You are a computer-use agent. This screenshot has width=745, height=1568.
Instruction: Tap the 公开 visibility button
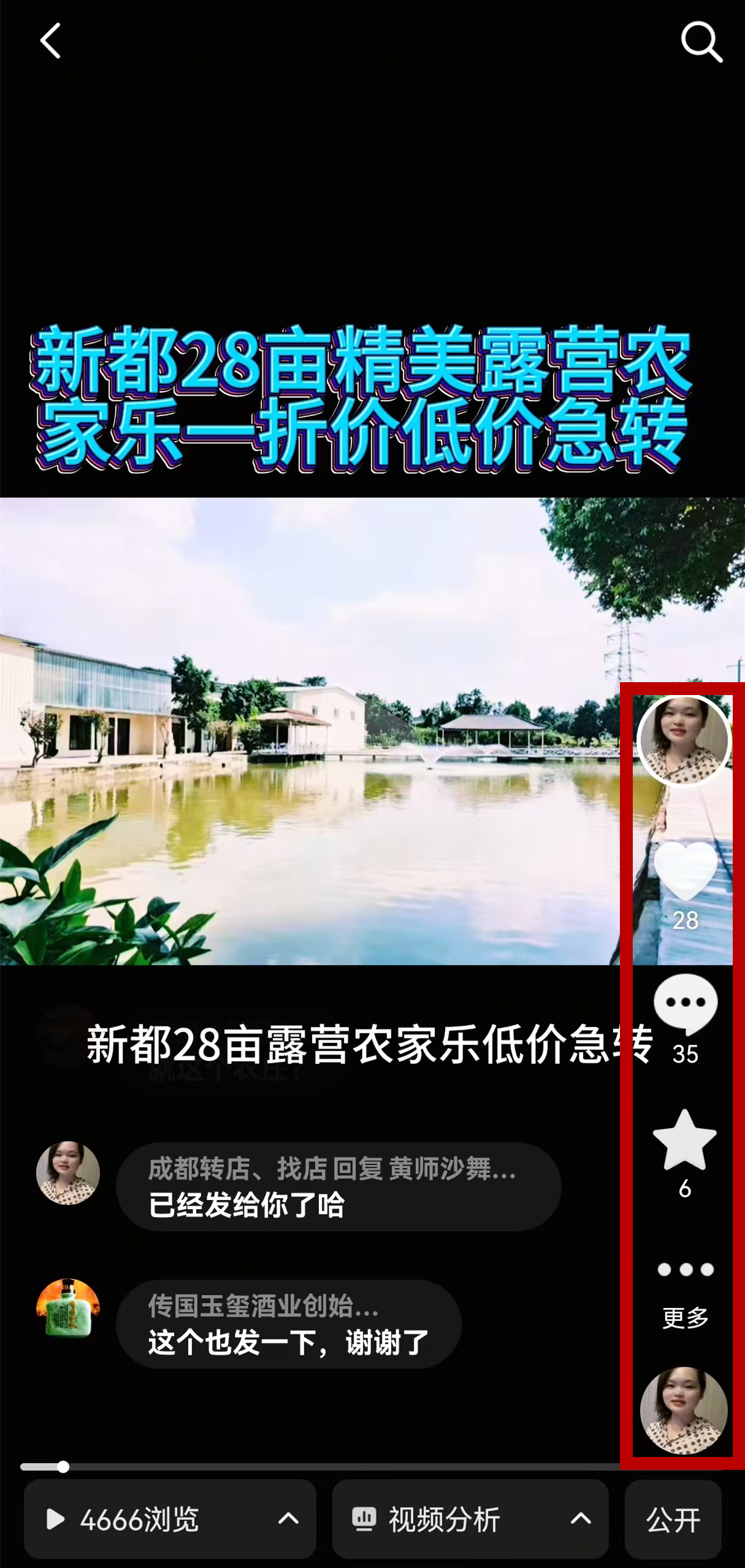point(673,1520)
